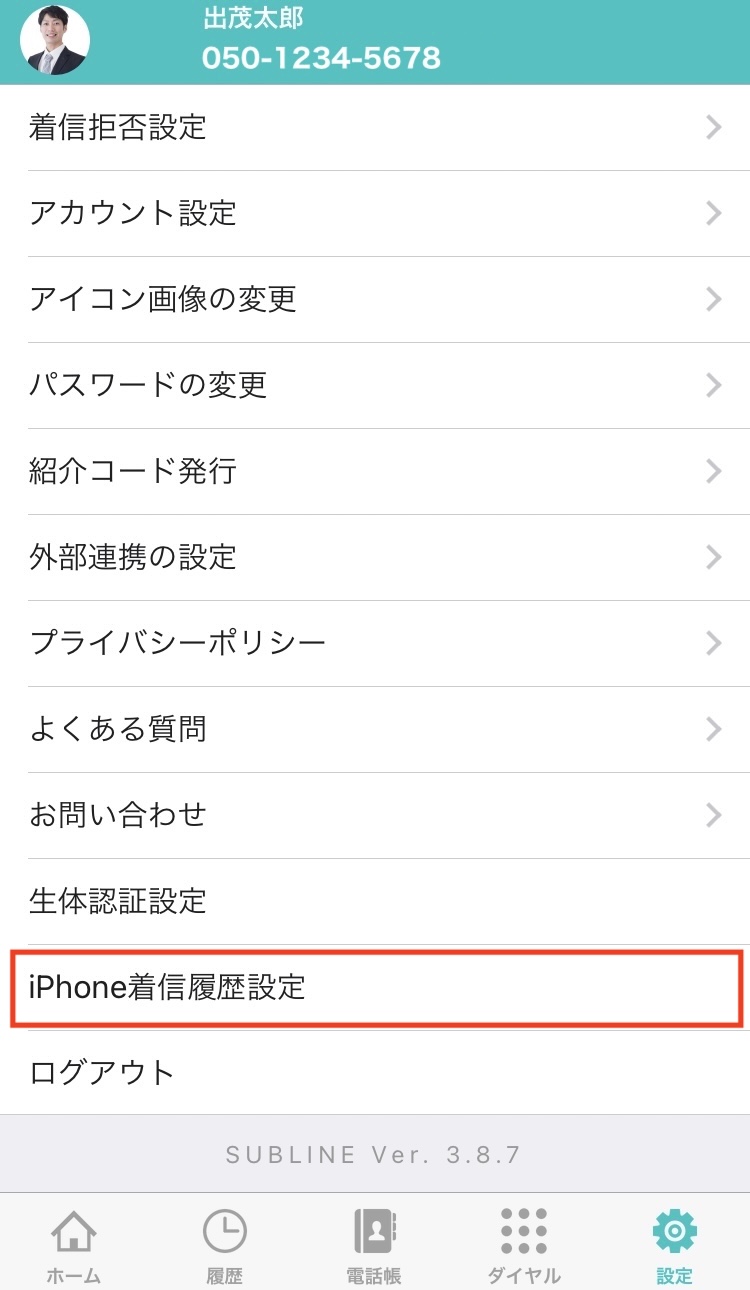Open 外部連携の設定
750x1290 pixels.
(x=375, y=557)
